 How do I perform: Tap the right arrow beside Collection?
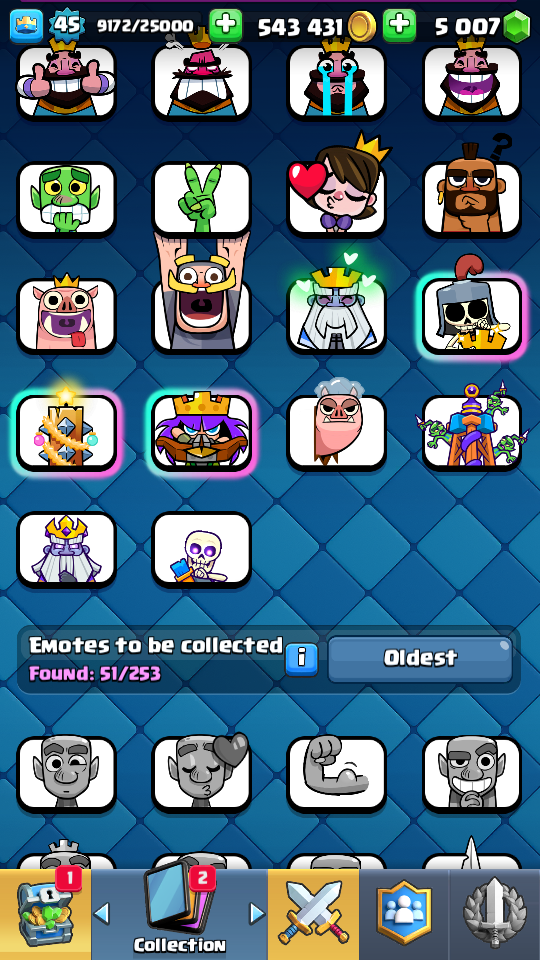tap(257, 914)
